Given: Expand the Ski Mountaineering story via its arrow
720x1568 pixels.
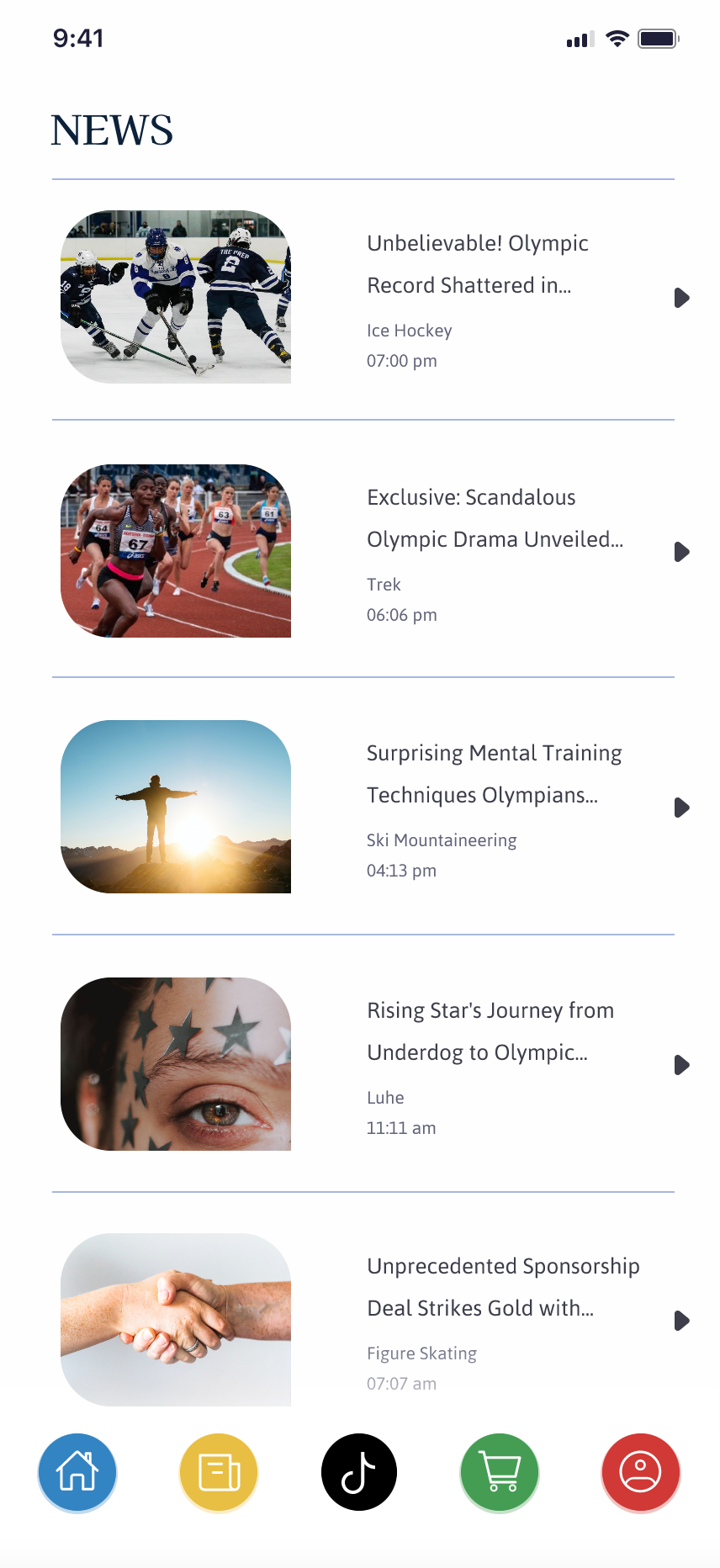Looking at the screenshot, I should 681,808.
